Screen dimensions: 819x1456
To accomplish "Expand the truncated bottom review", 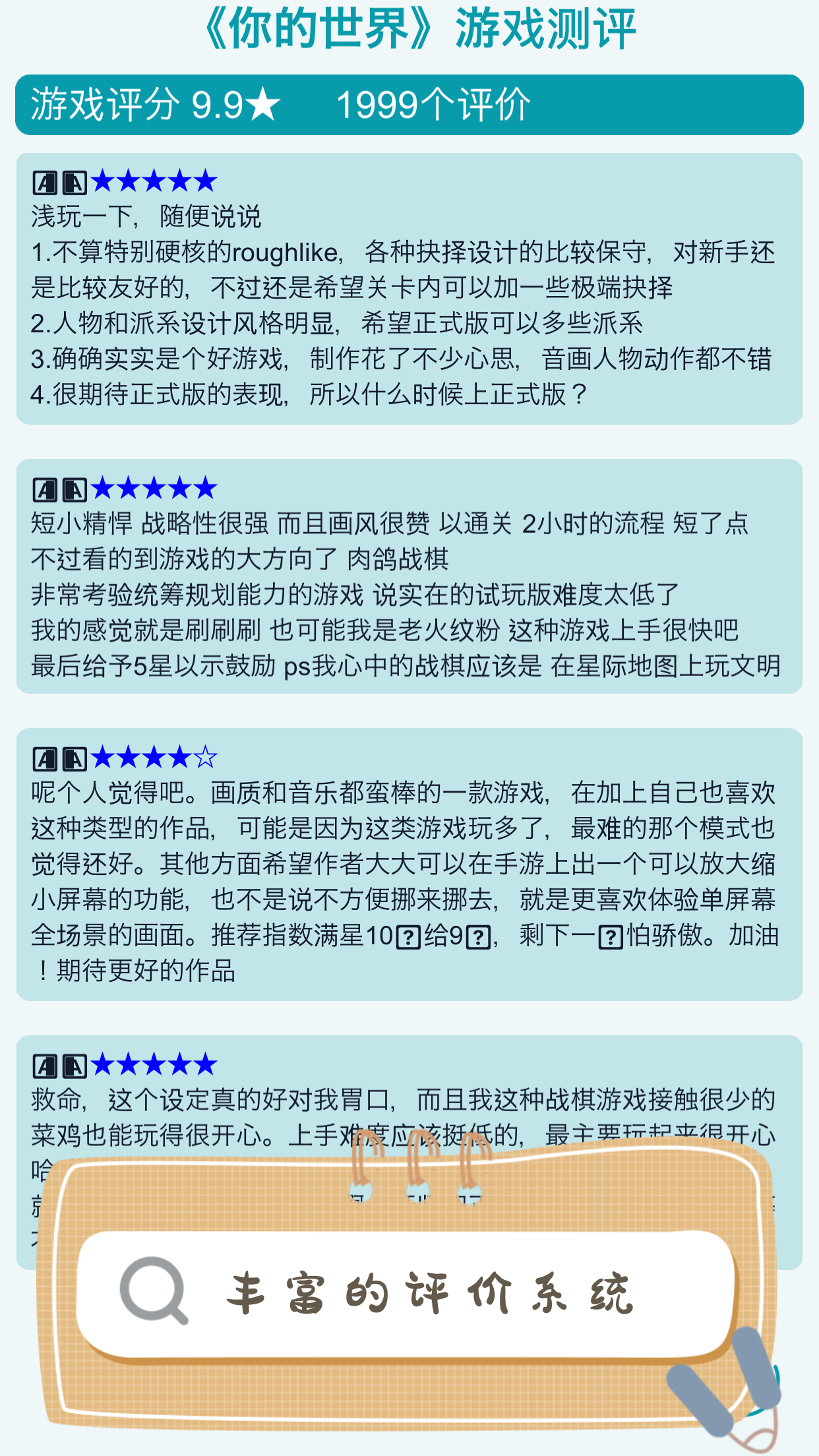I will click(x=409, y=1114).
